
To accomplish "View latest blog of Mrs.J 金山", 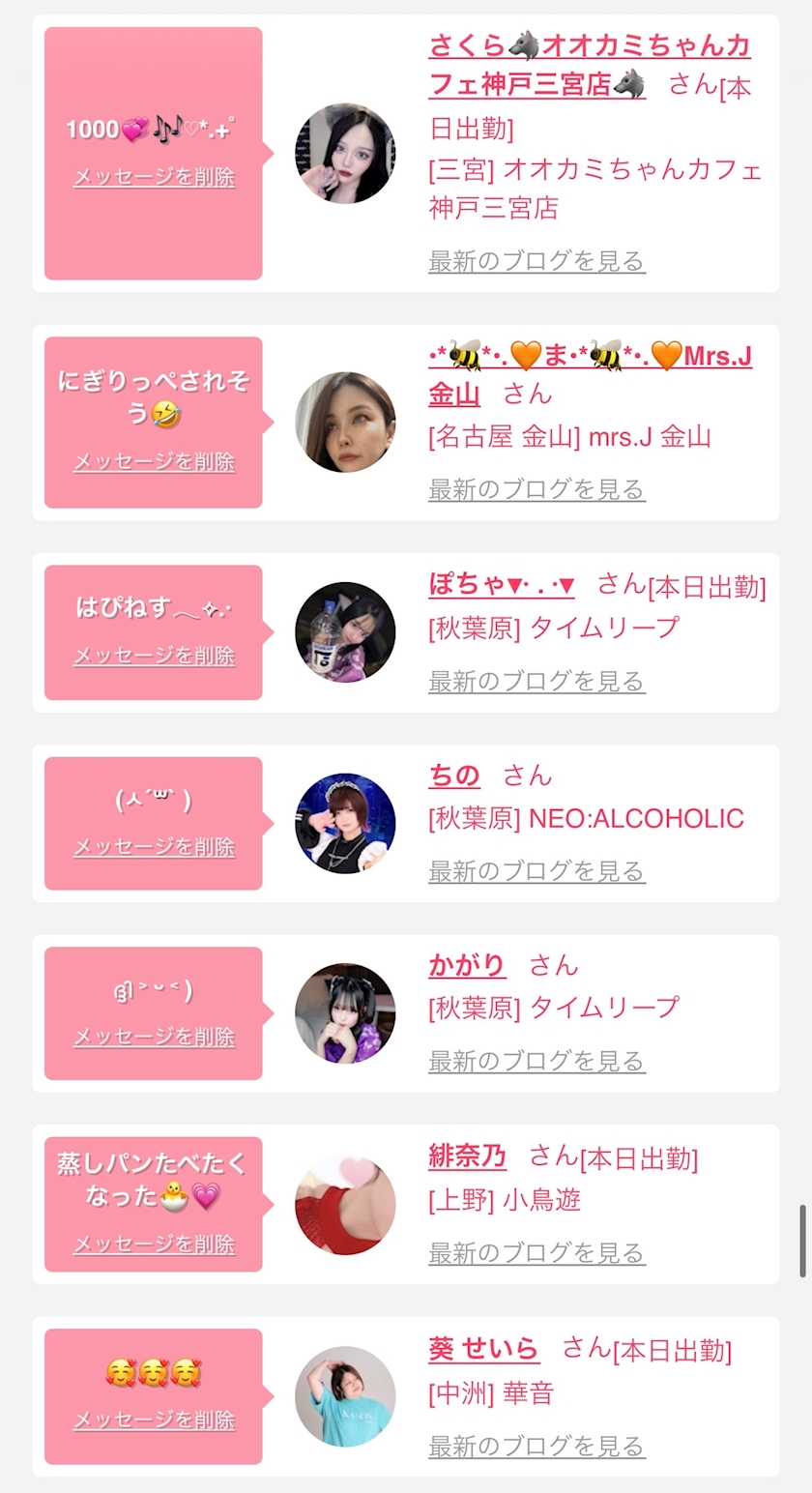I will coord(536,490).
